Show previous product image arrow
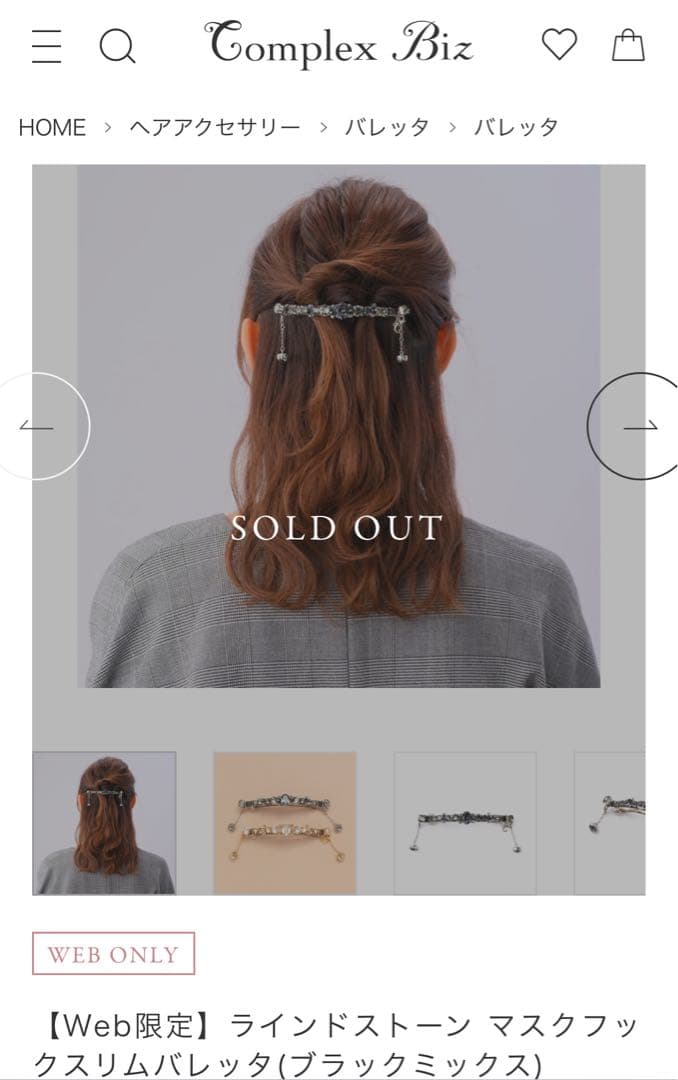Screen dimensions: 678x1080 coord(40,426)
